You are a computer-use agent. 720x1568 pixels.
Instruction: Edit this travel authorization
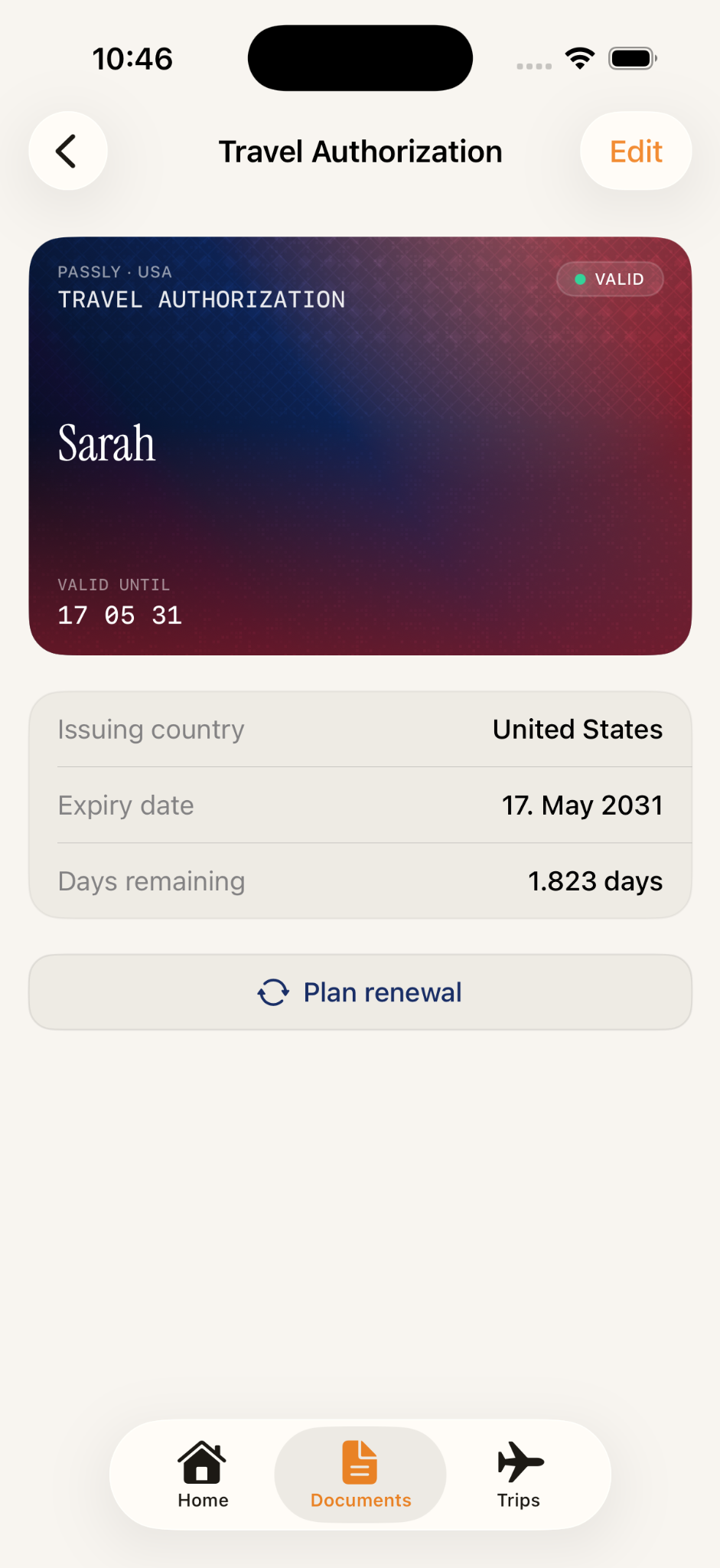pyautogui.click(x=636, y=151)
